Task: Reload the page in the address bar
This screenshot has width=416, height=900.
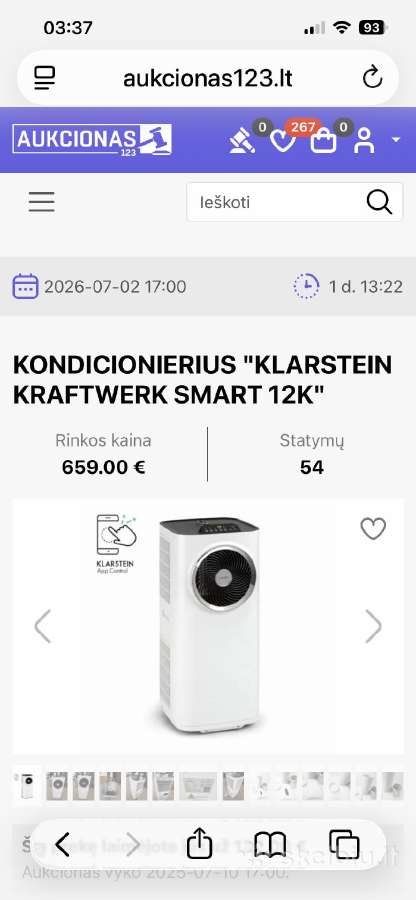Action: tap(372, 77)
